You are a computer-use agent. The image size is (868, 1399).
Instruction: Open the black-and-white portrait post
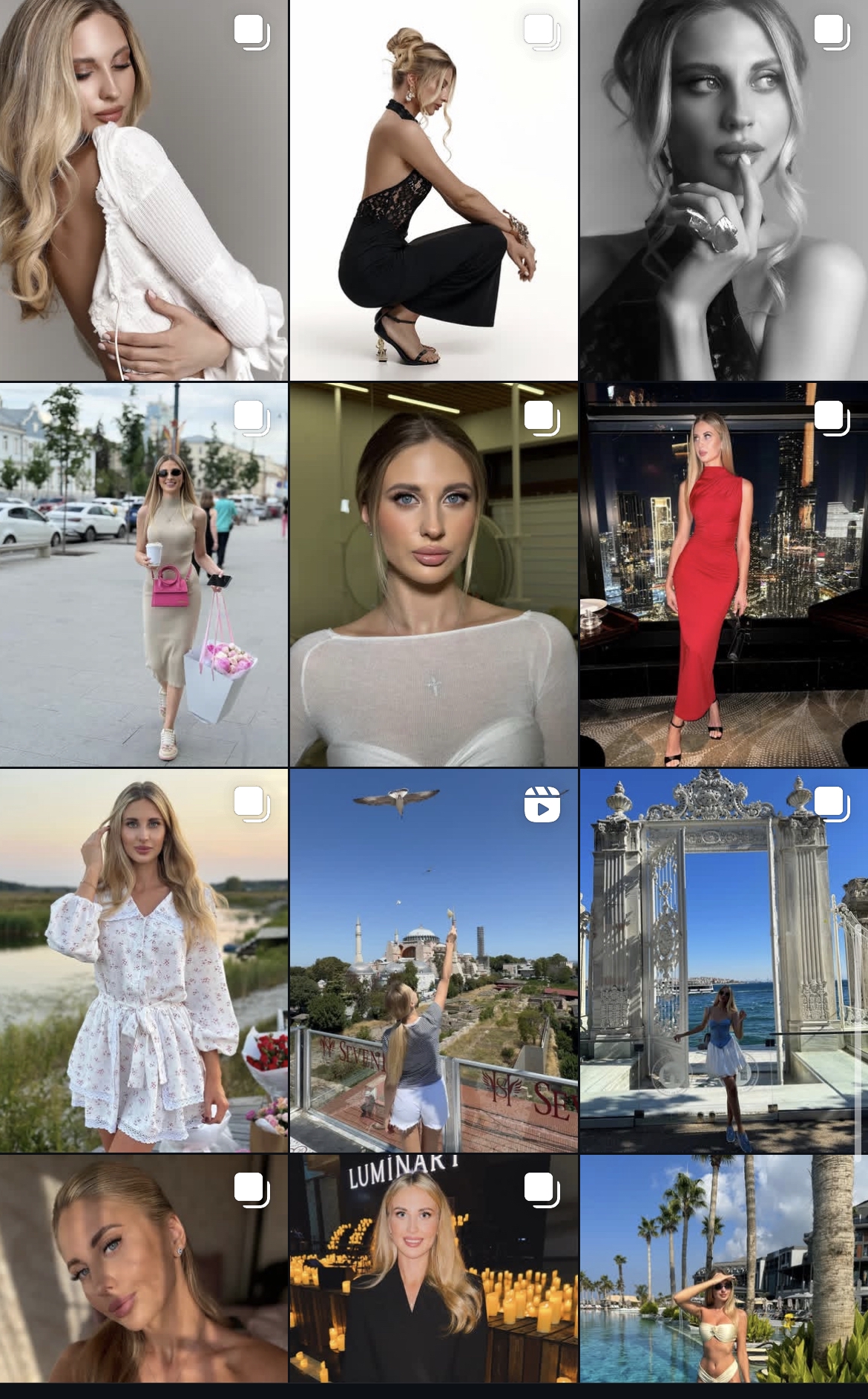(x=724, y=190)
